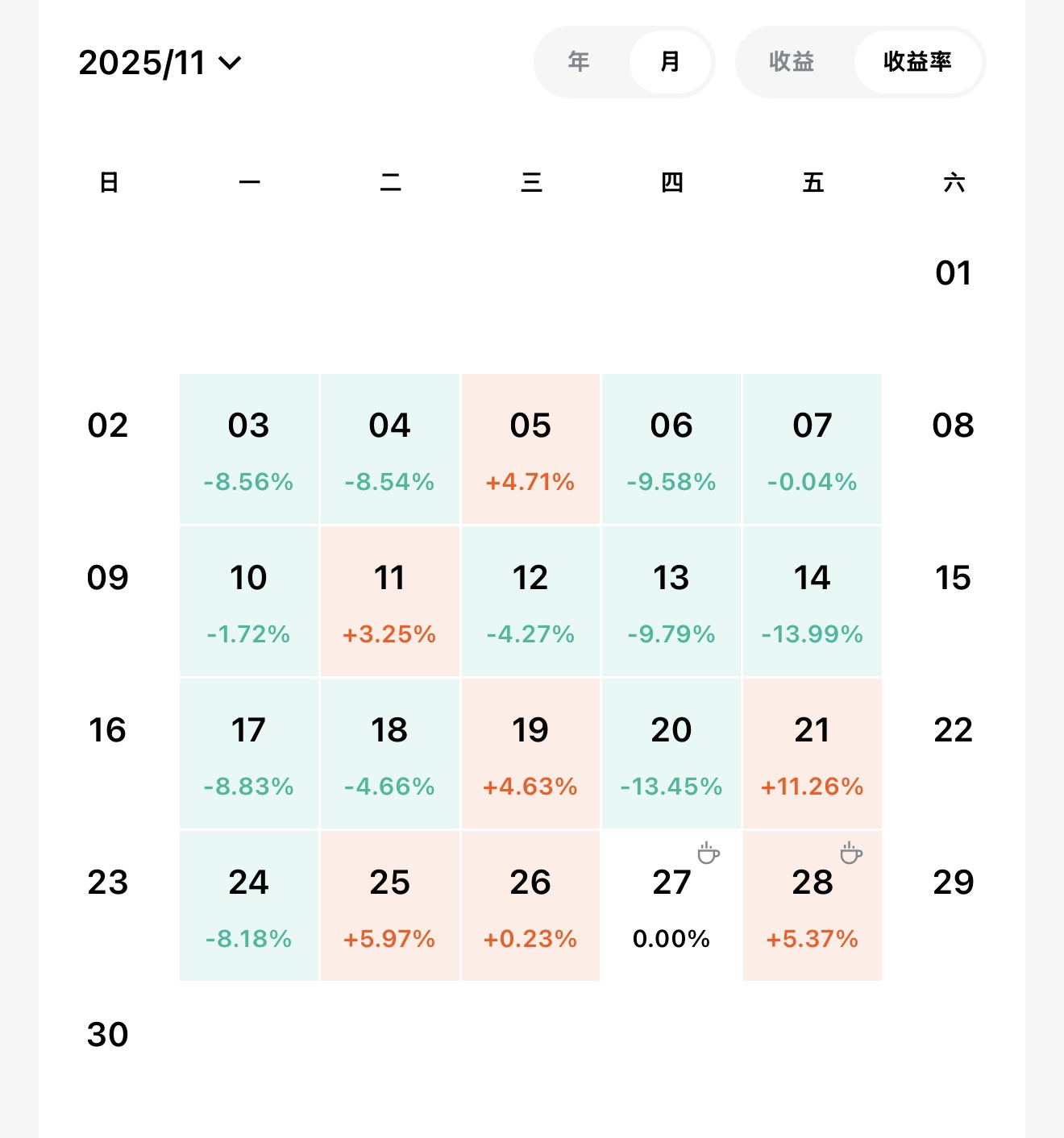View day 19 showing +4.63%

click(x=530, y=754)
